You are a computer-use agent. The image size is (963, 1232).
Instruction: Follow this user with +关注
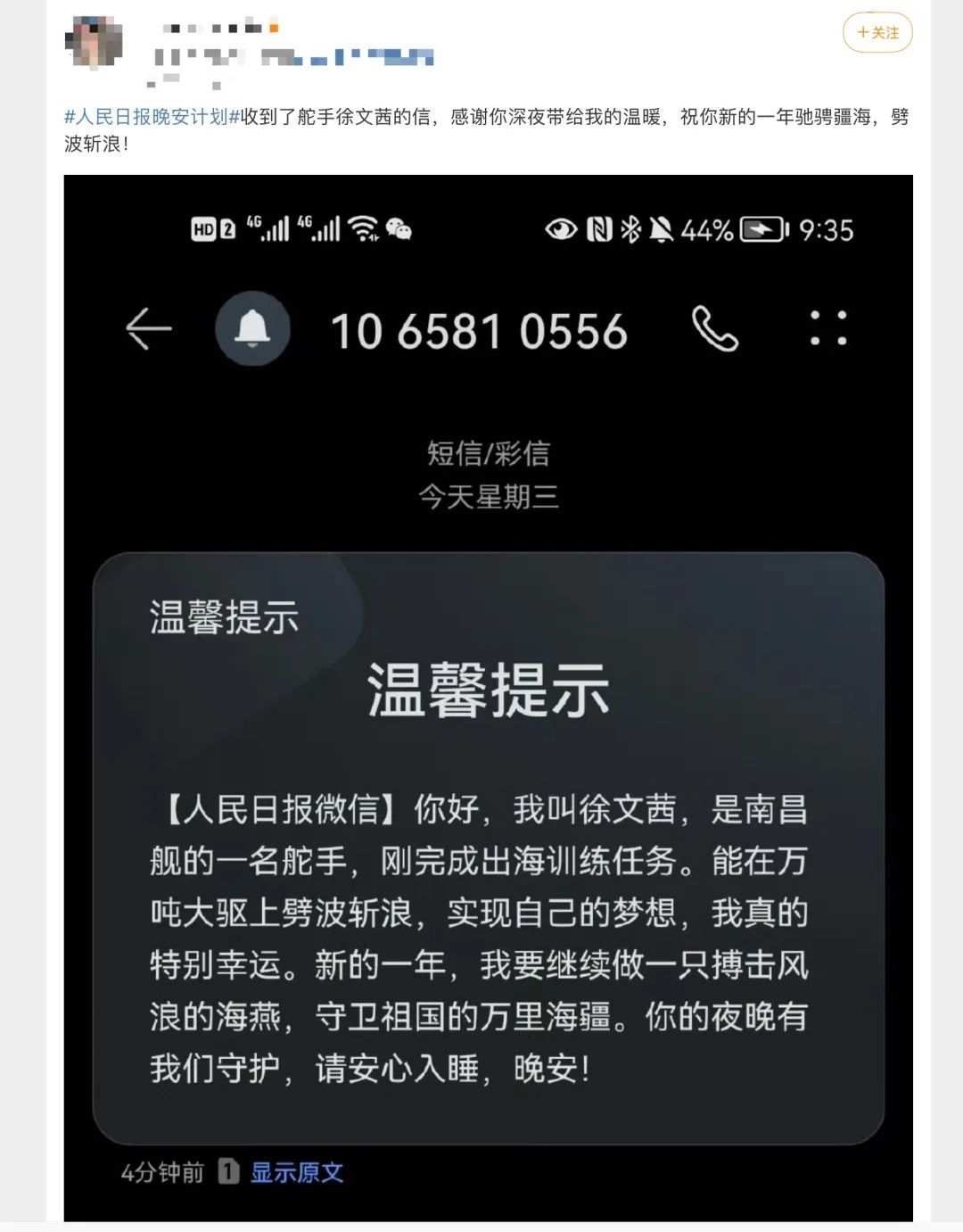click(877, 33)
